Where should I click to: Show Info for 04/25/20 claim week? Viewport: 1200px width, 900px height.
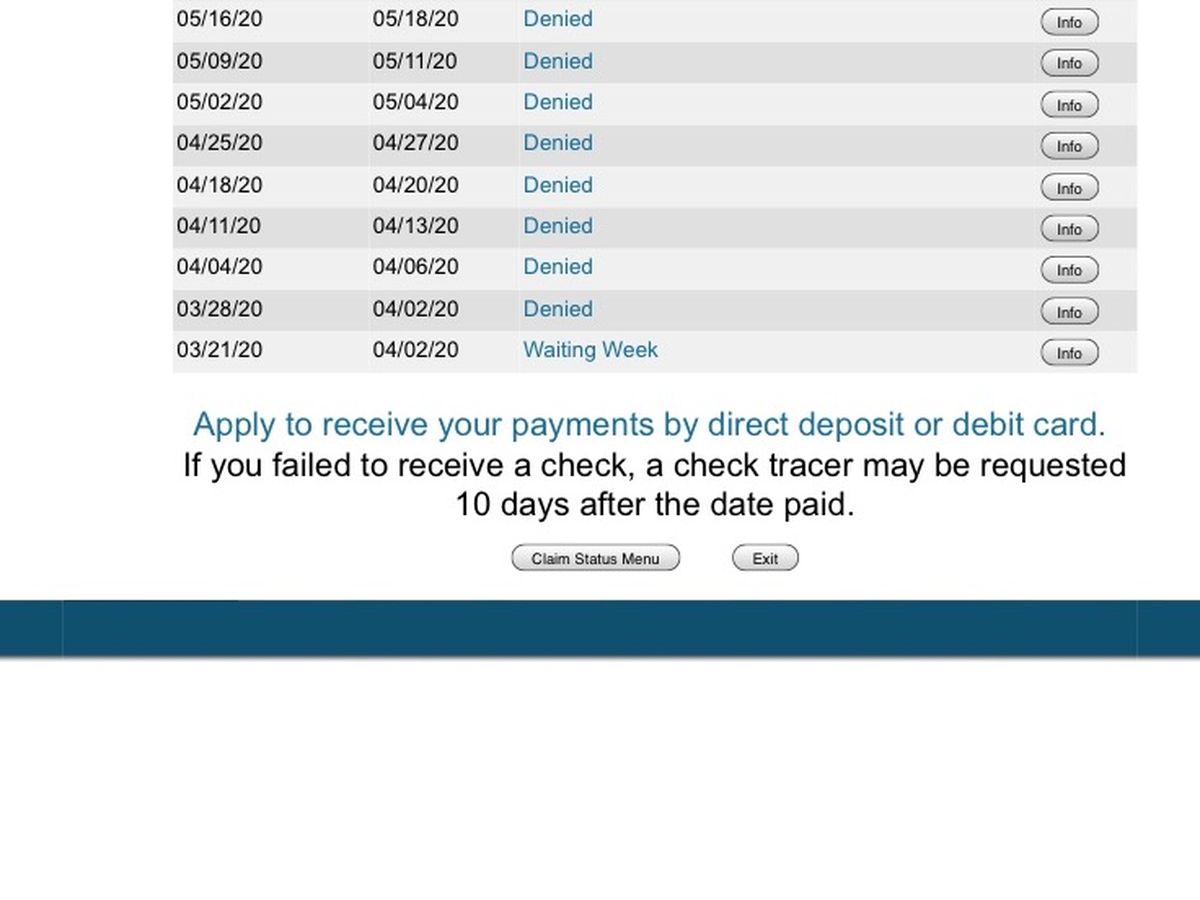[x=1069, y=146]
